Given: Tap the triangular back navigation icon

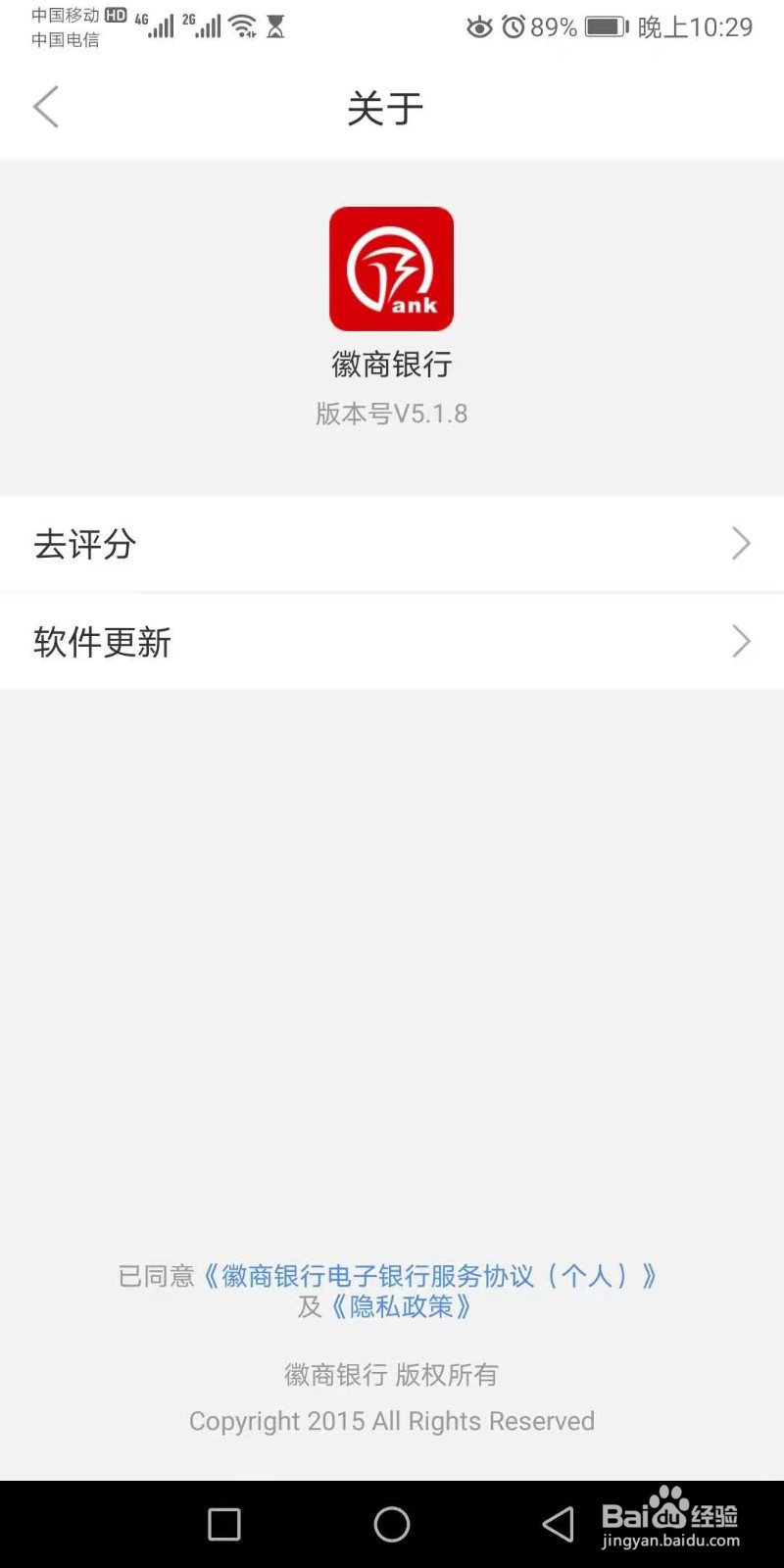Looking at the screenshot, I should pos(556,1523).
